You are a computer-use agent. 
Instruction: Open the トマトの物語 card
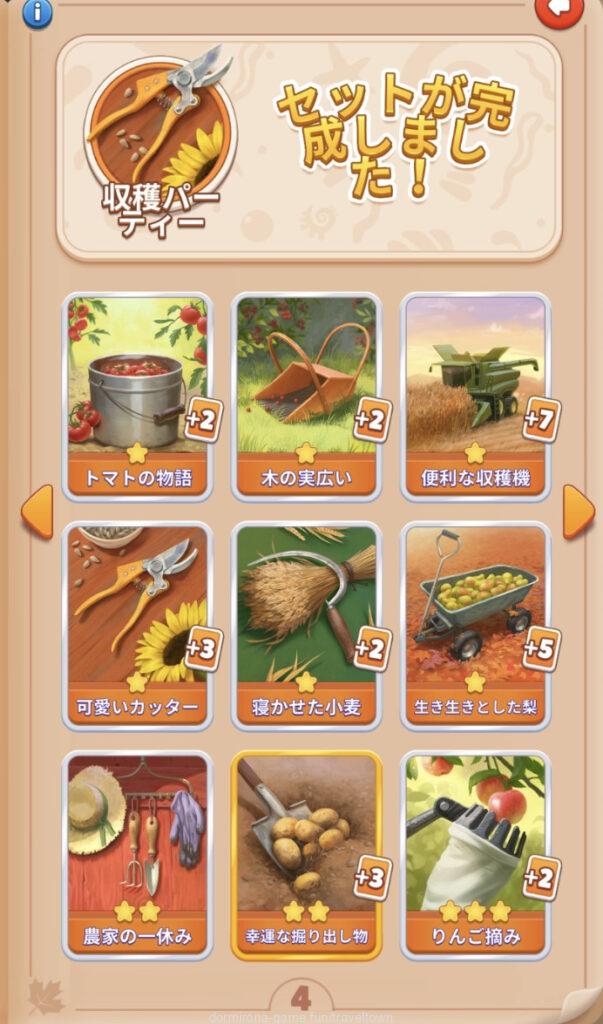coord(138,396)
